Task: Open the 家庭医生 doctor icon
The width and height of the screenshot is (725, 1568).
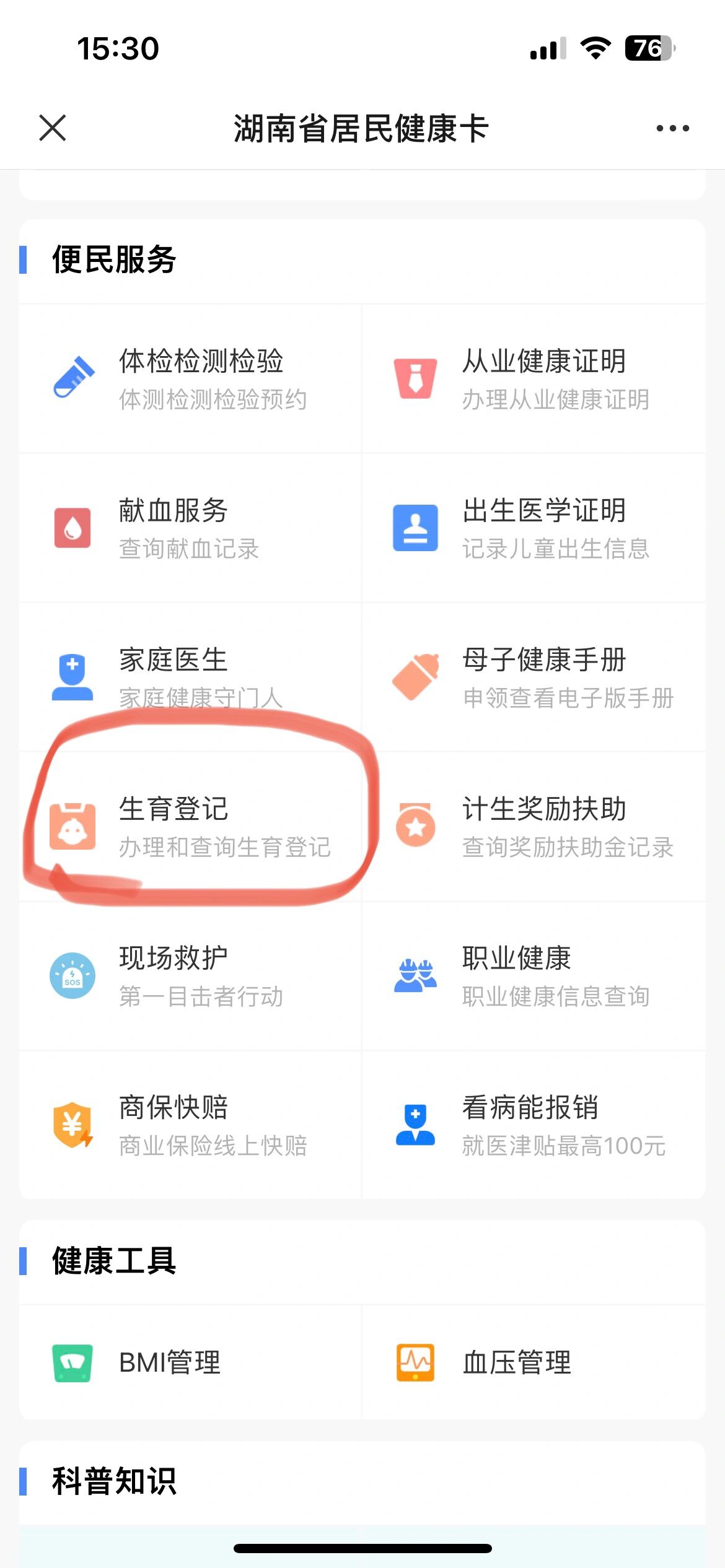Action: 72,677
